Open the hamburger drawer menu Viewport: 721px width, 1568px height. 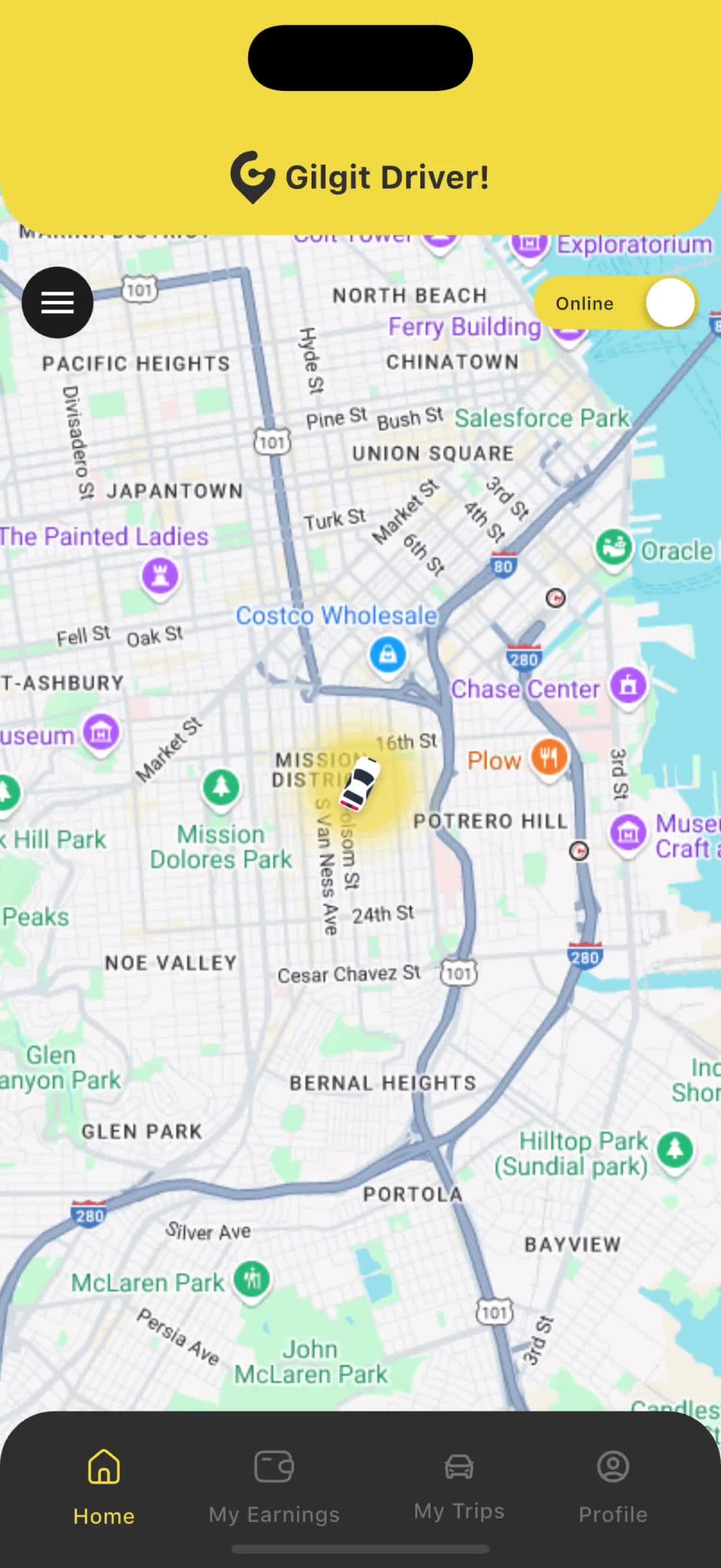[x=58, y=302]
